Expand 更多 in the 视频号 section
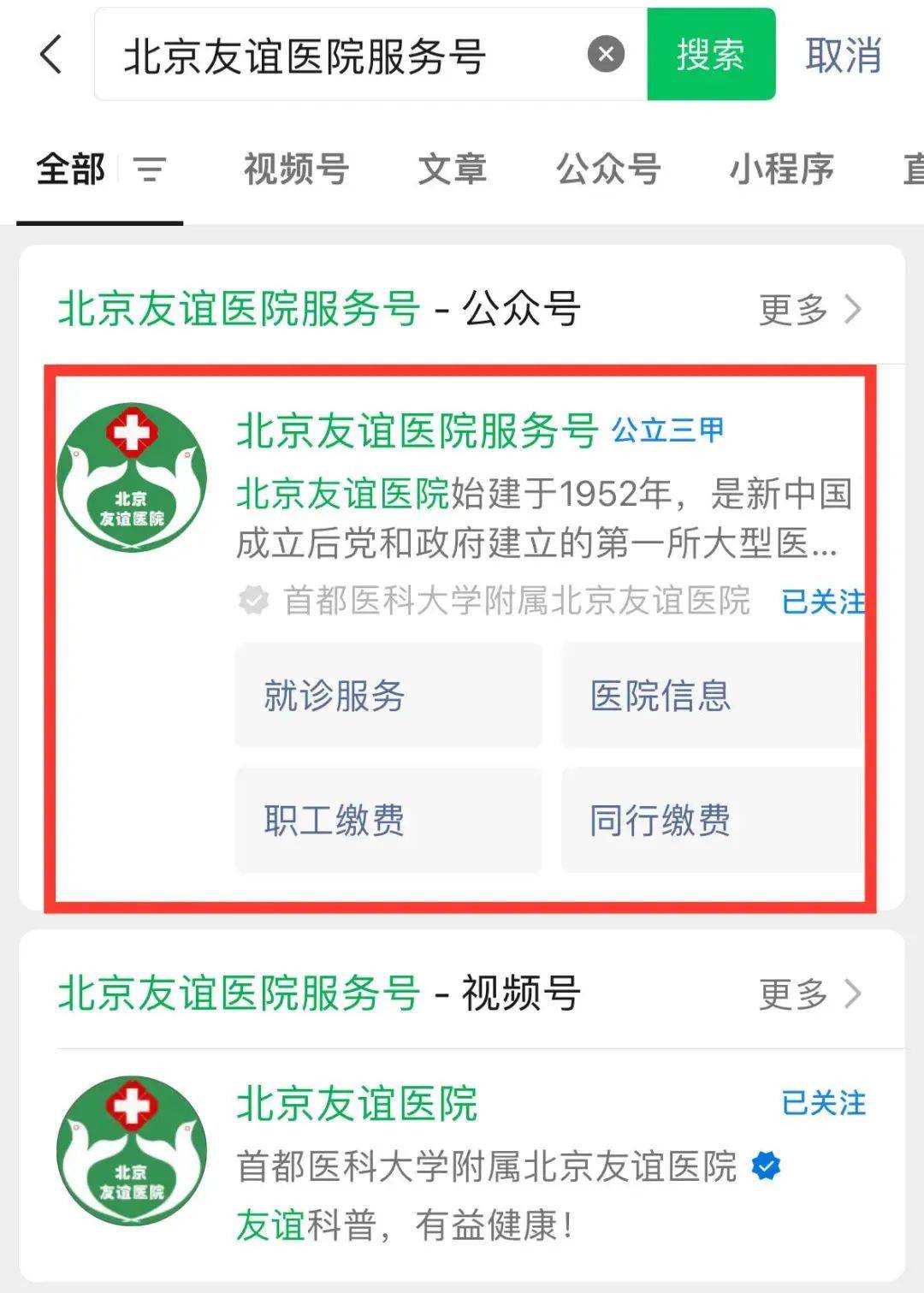This screenshot has height=1293, width=924. tap(791, 994)
